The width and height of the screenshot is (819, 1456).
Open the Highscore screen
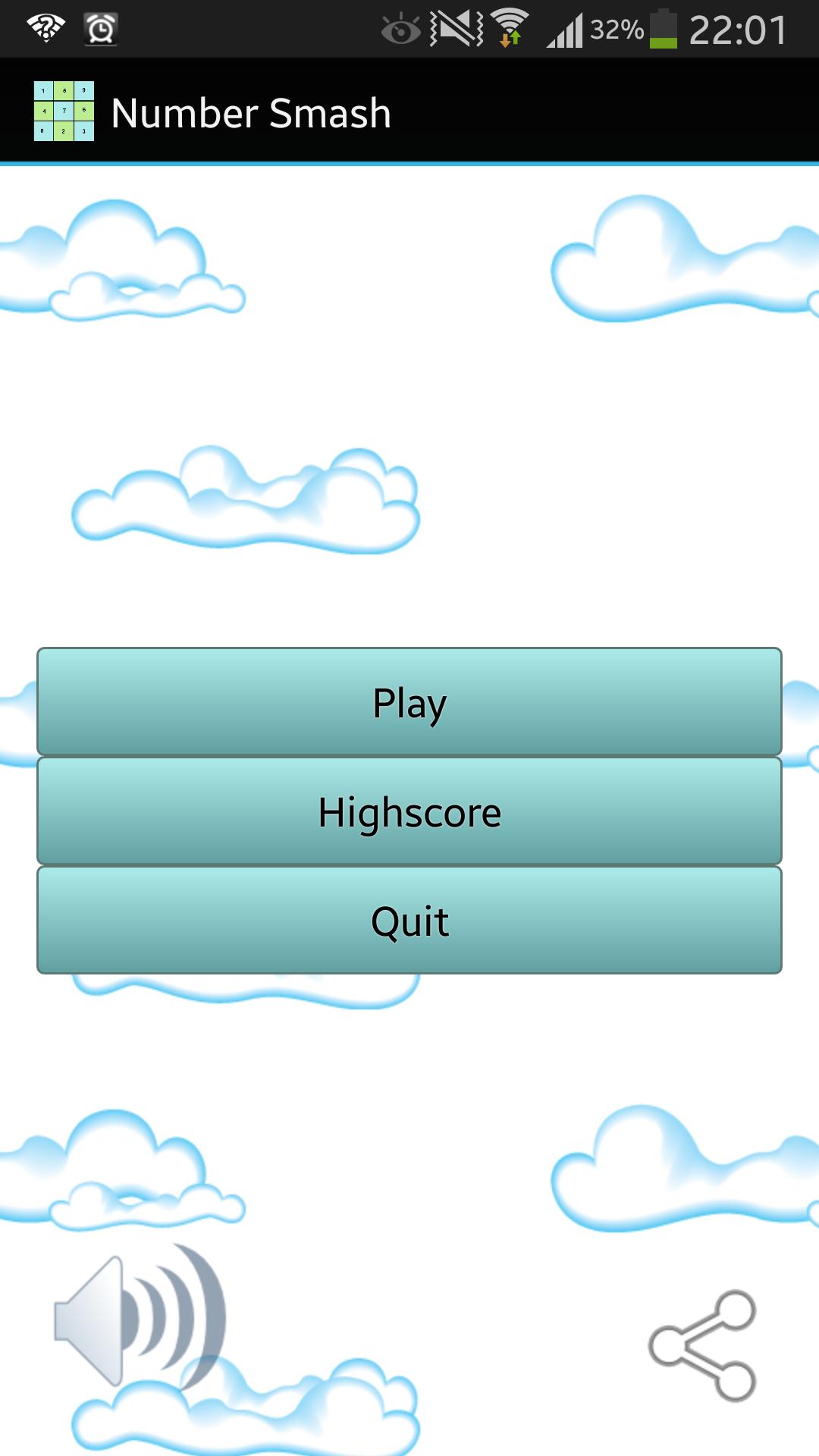coord(409,811)
